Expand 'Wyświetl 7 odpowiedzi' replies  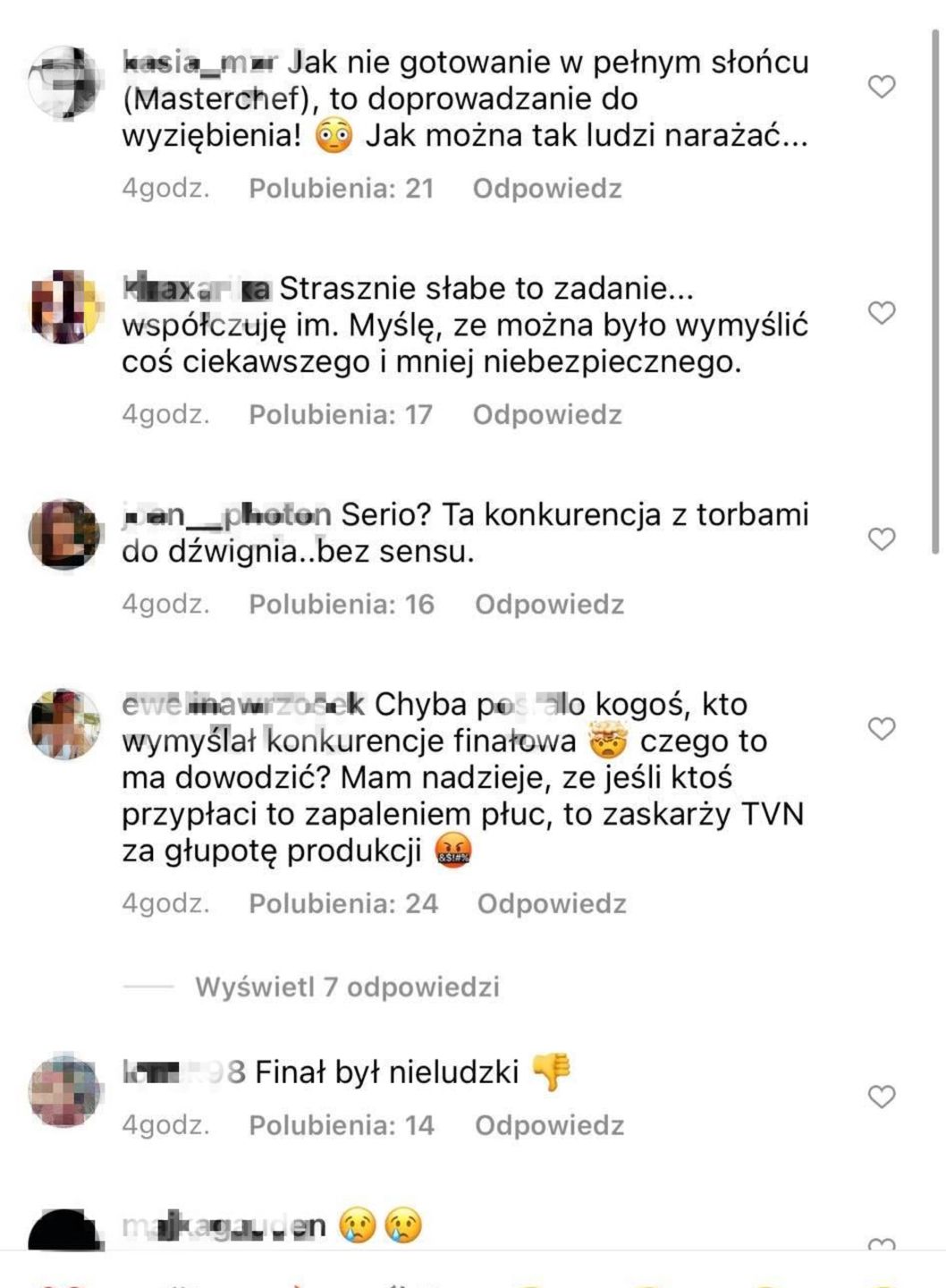point(347,987)
